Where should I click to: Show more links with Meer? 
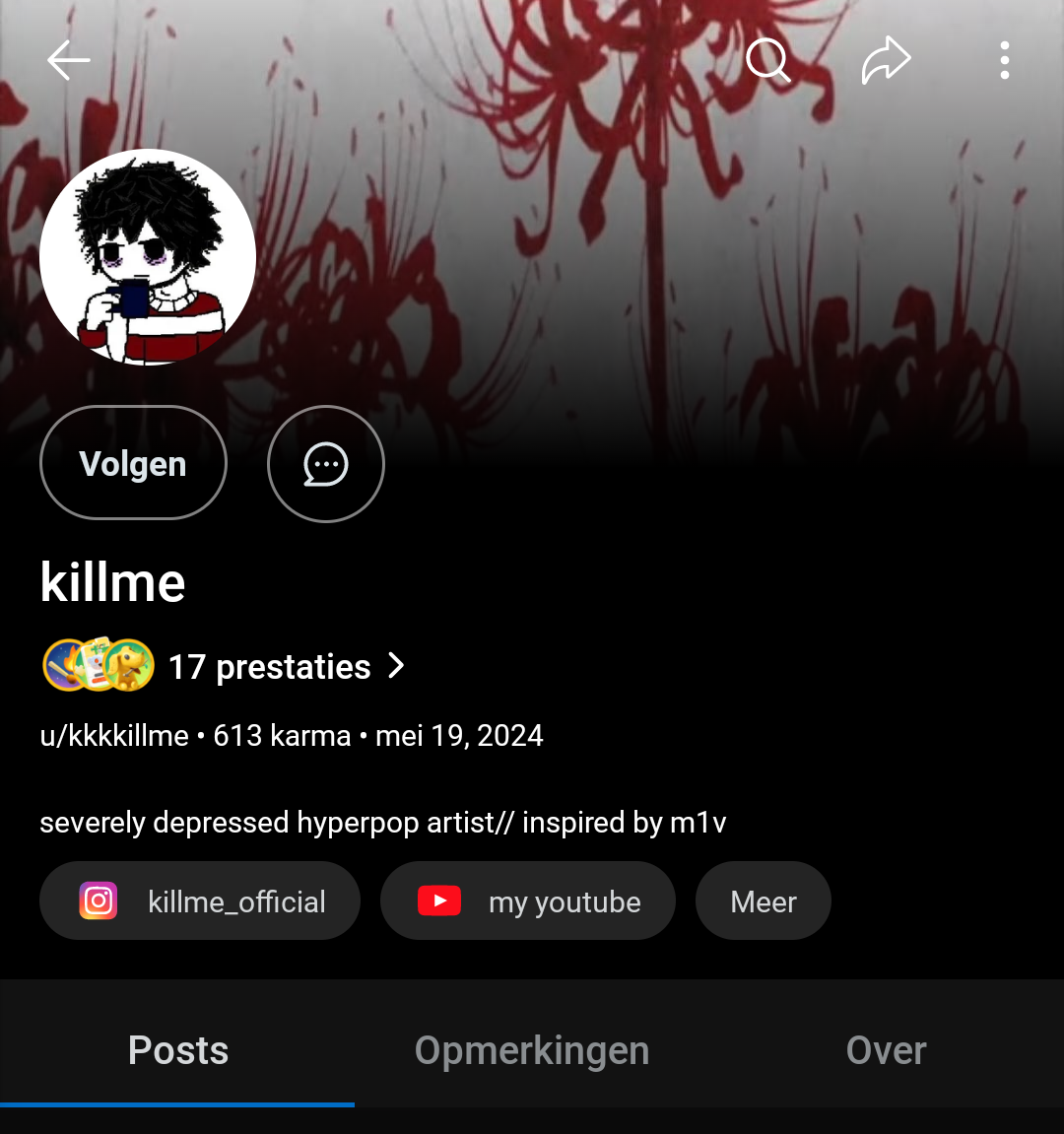[x=763, y=901]
